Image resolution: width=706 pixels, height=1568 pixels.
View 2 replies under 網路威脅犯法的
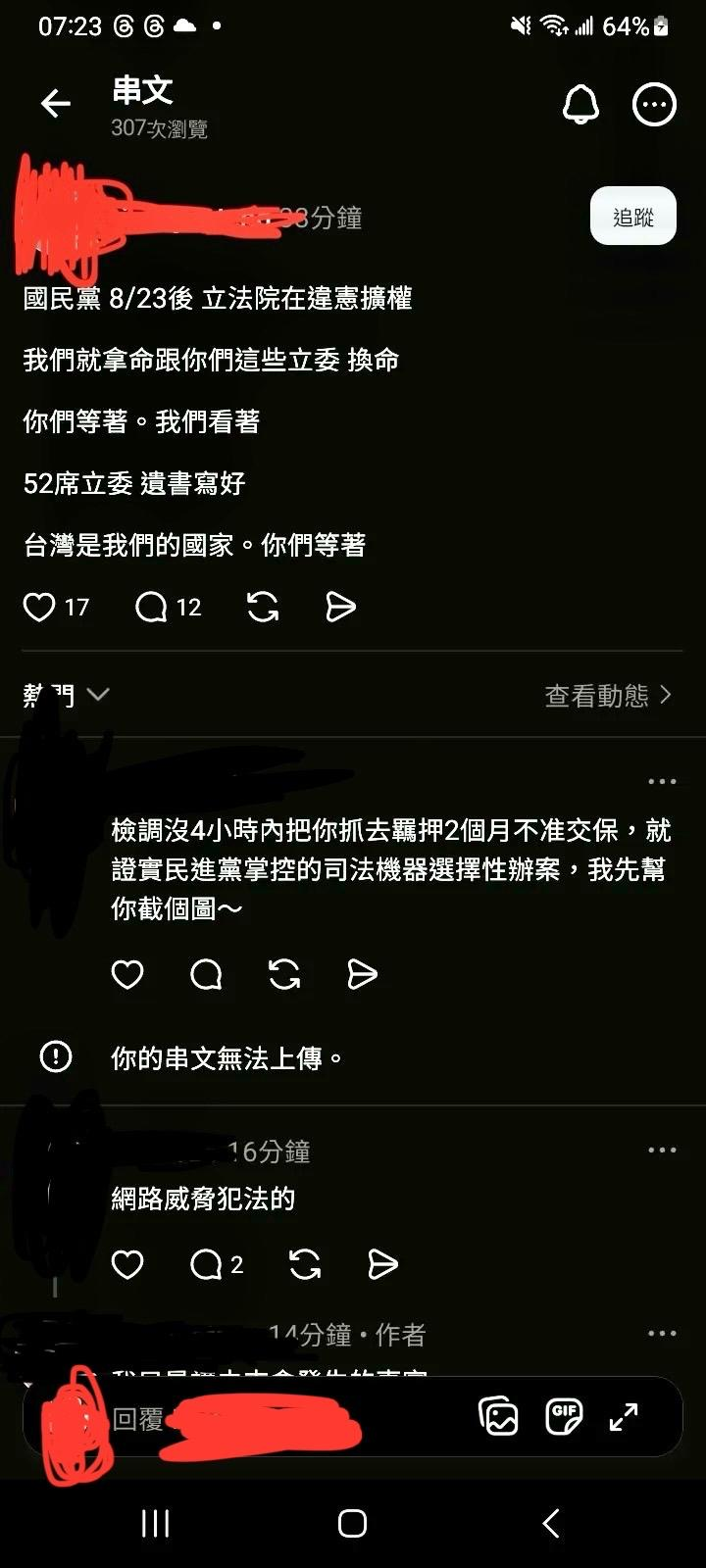216,1264
